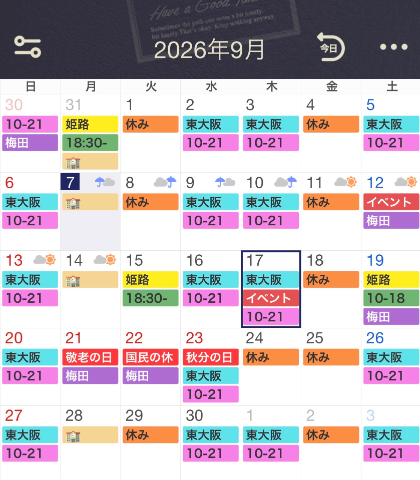This screenshot has height=480, width=420.
Task: Tap the 2026年9月 month title
Action: (209, 50)
